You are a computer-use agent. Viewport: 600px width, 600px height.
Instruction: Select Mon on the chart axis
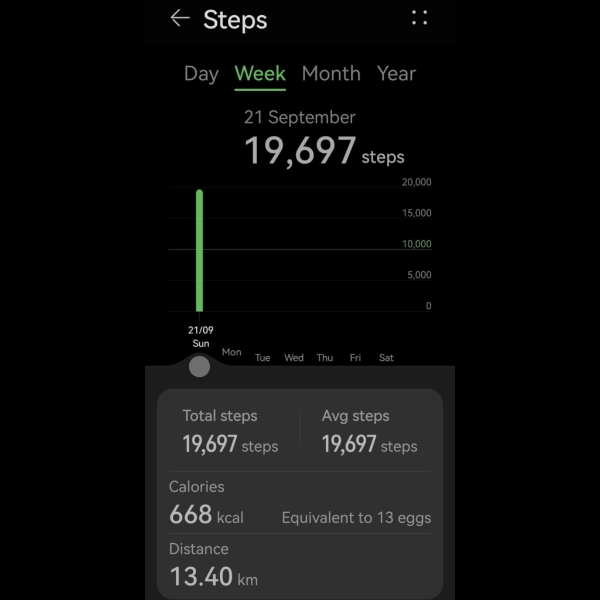231,352
